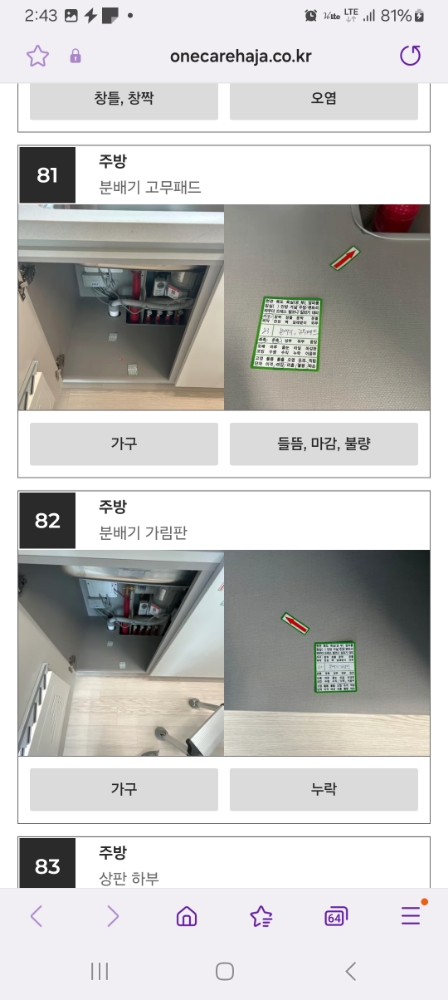Bookmark this page with the star icon
The height and width of the screenshot is (1000, 448).
point(38,56)
